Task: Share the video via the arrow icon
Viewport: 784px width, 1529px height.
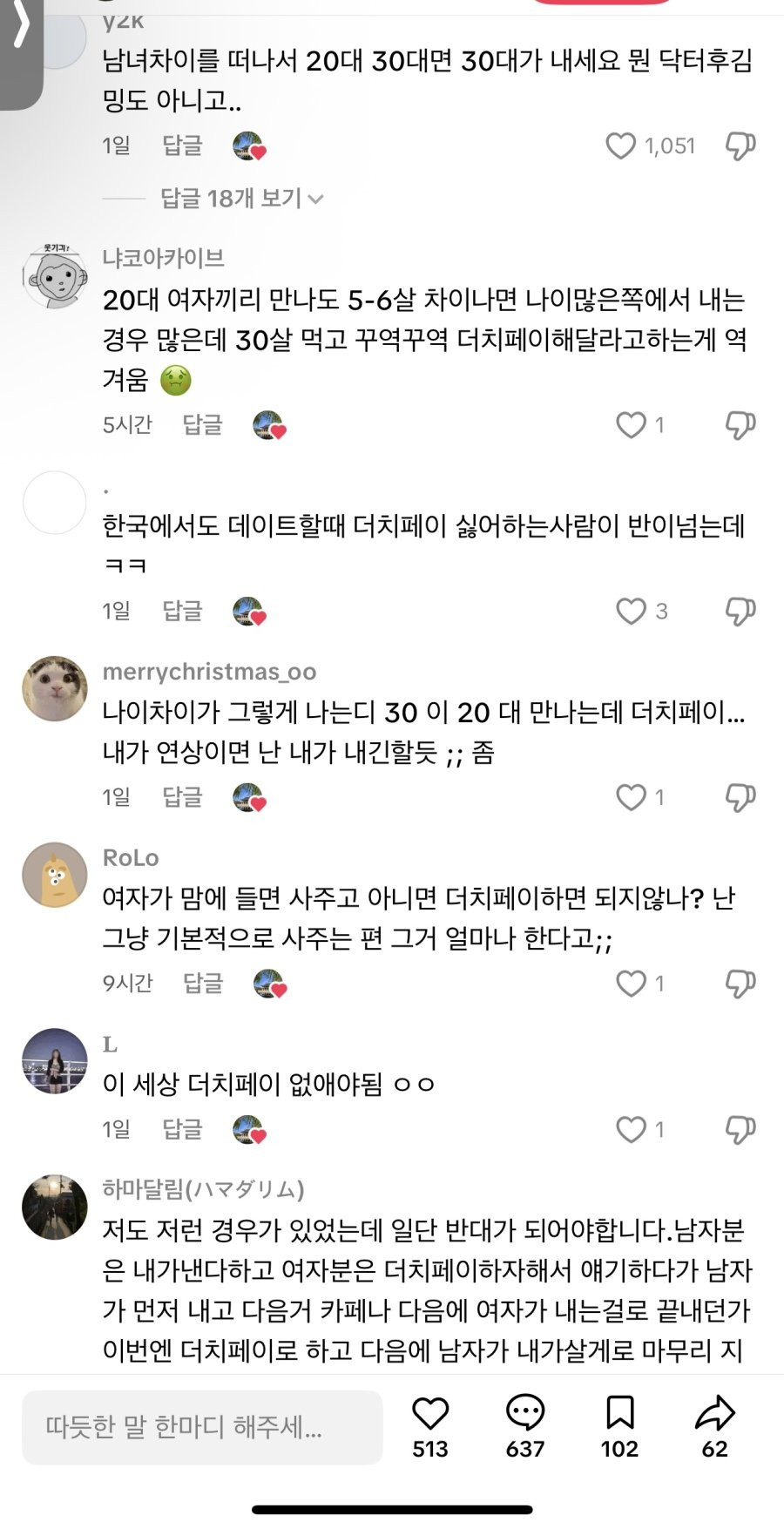Action: [x=714, y=1415]
